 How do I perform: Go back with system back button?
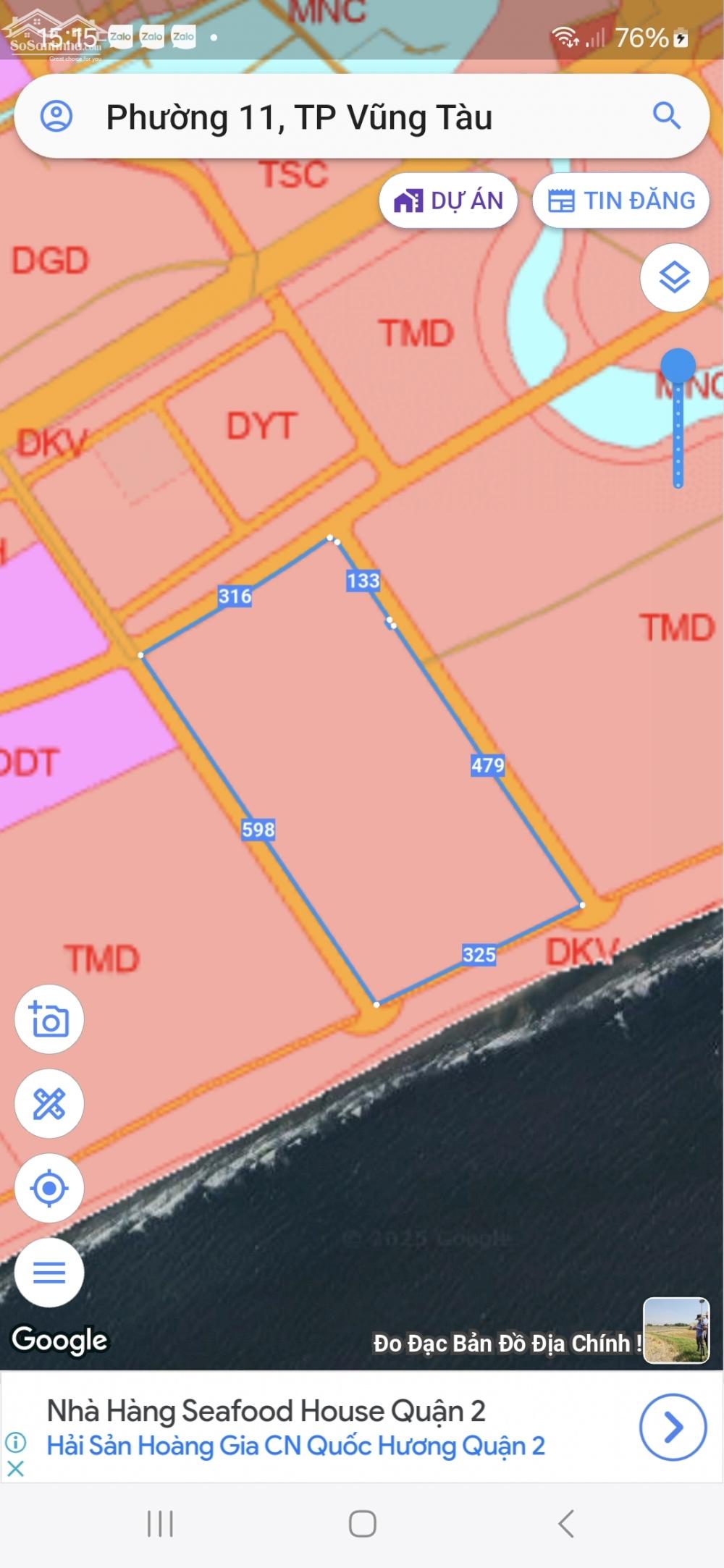click(x=566, y=1523)
